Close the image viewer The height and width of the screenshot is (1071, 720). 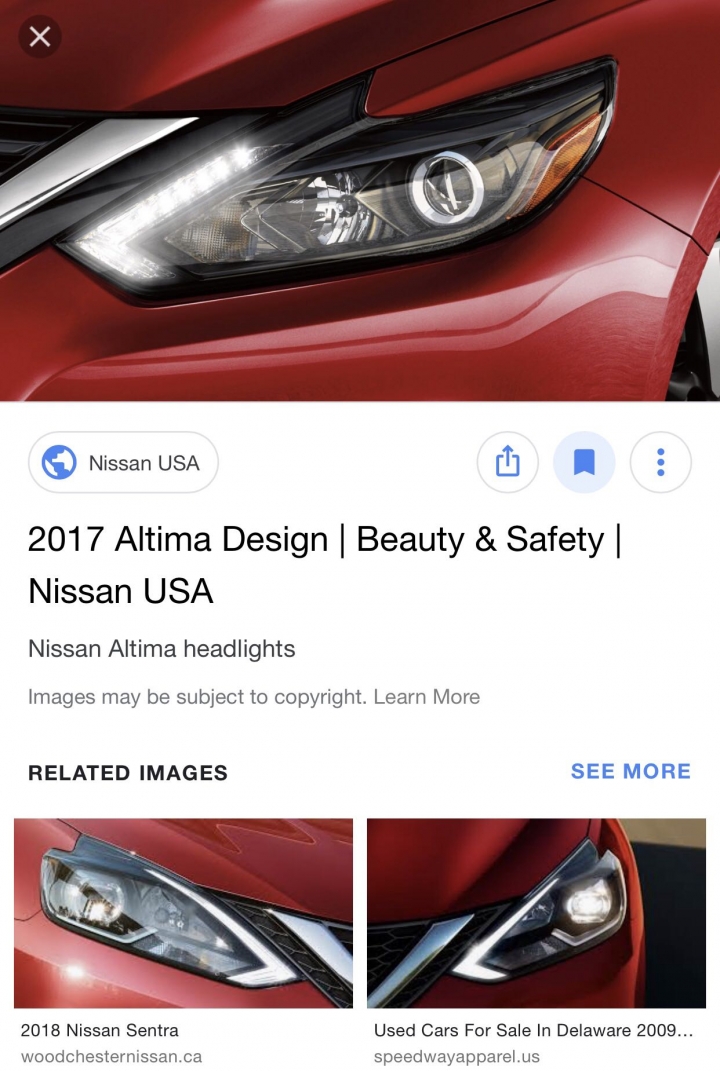[40, 36]
